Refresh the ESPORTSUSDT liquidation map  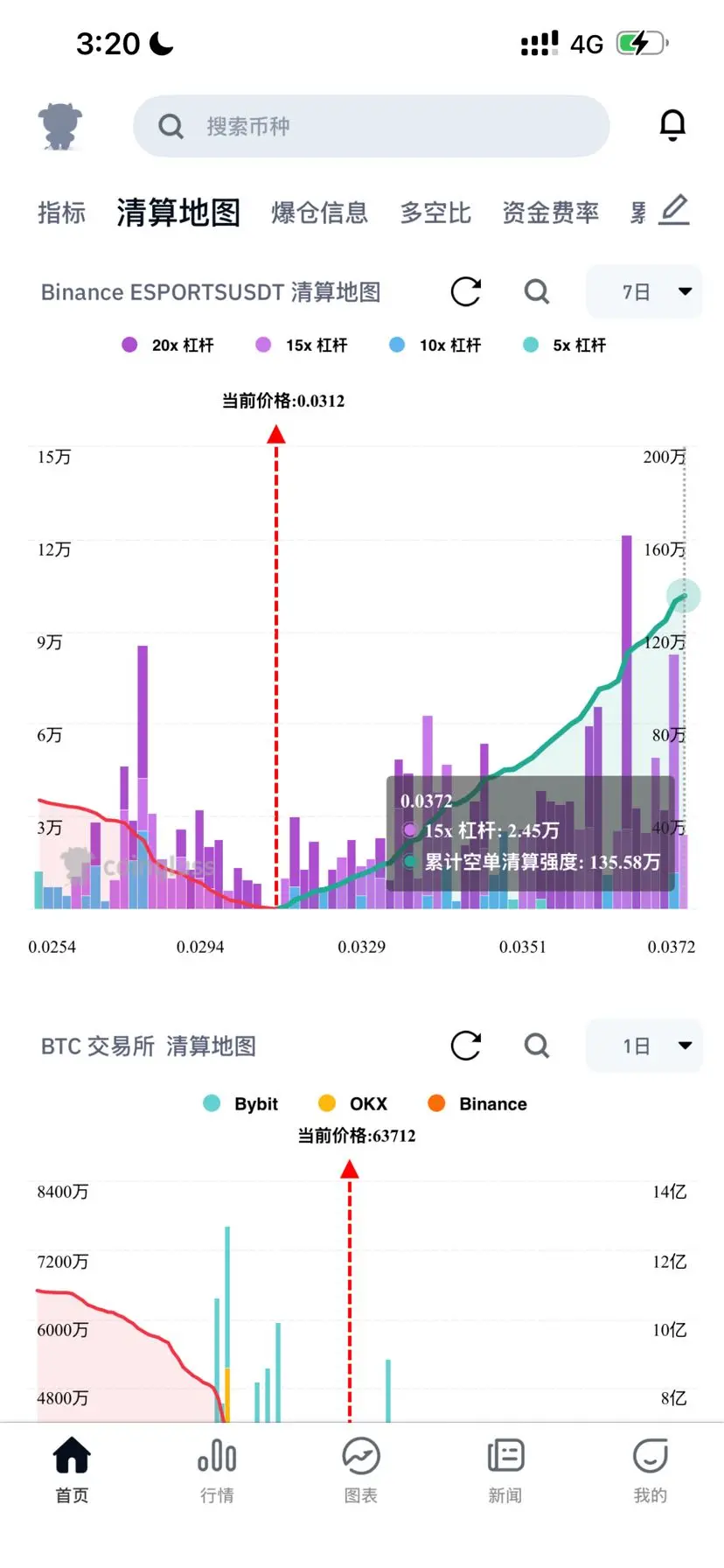[x=466, y=291]
